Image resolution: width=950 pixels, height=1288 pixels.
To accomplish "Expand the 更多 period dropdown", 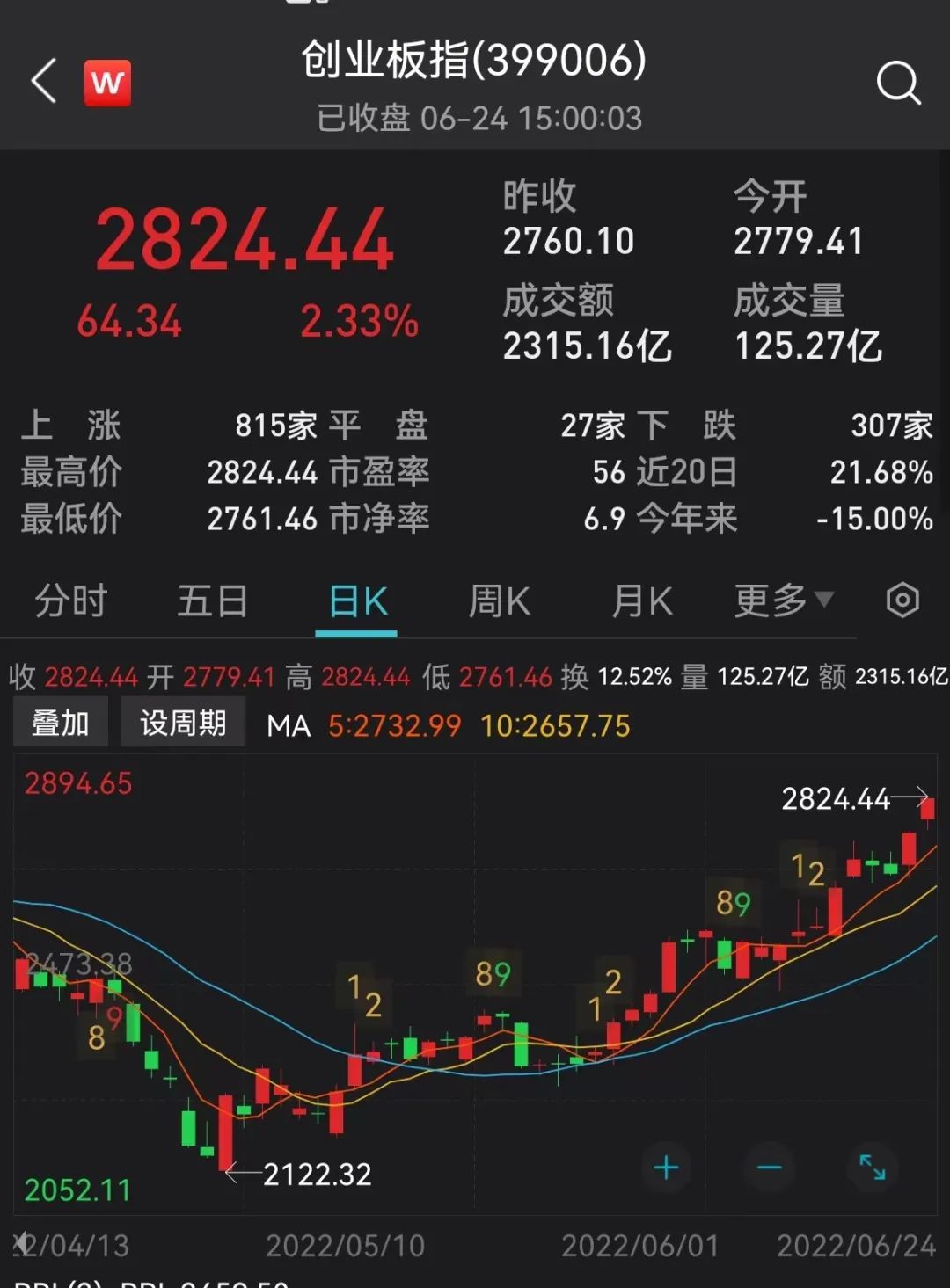I will (783, 601).
